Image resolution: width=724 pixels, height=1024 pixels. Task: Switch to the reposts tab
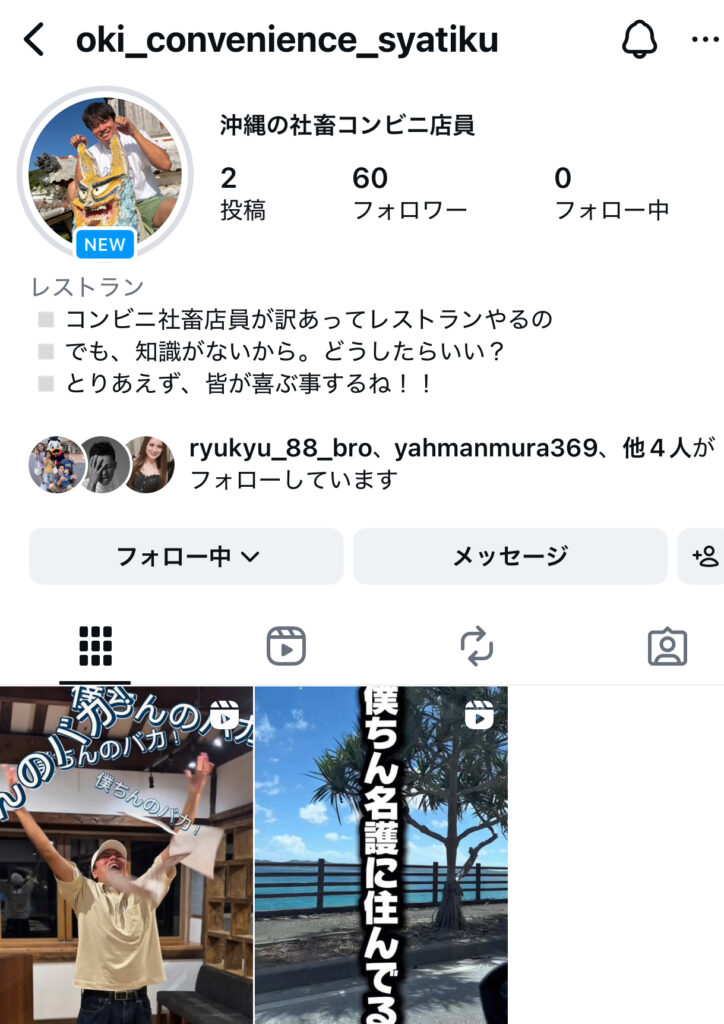pos(477,646)
